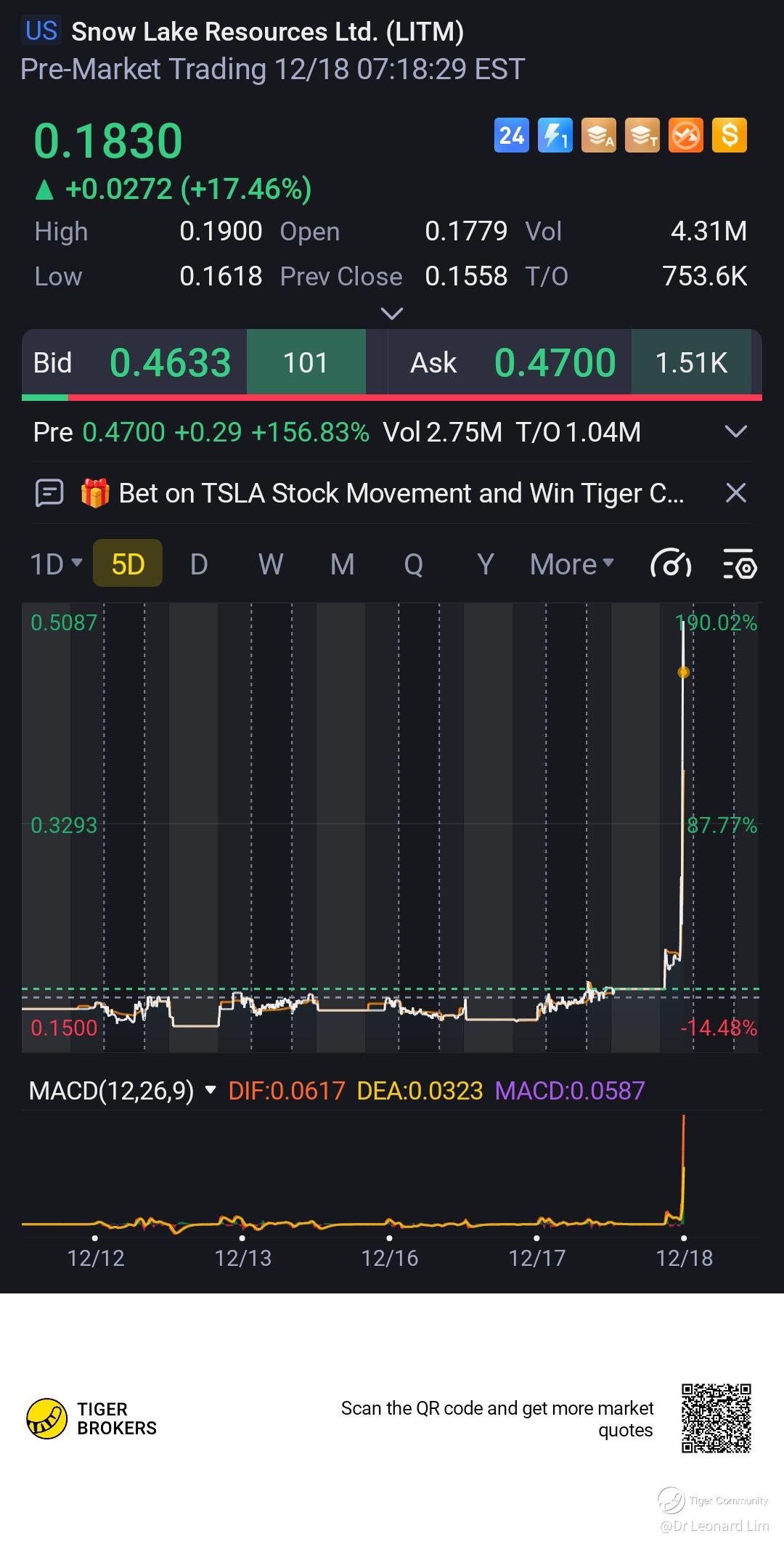Open the More timeframes dropdown
Viewport: 784px width, 1544px height.
[x=571, y=564]
